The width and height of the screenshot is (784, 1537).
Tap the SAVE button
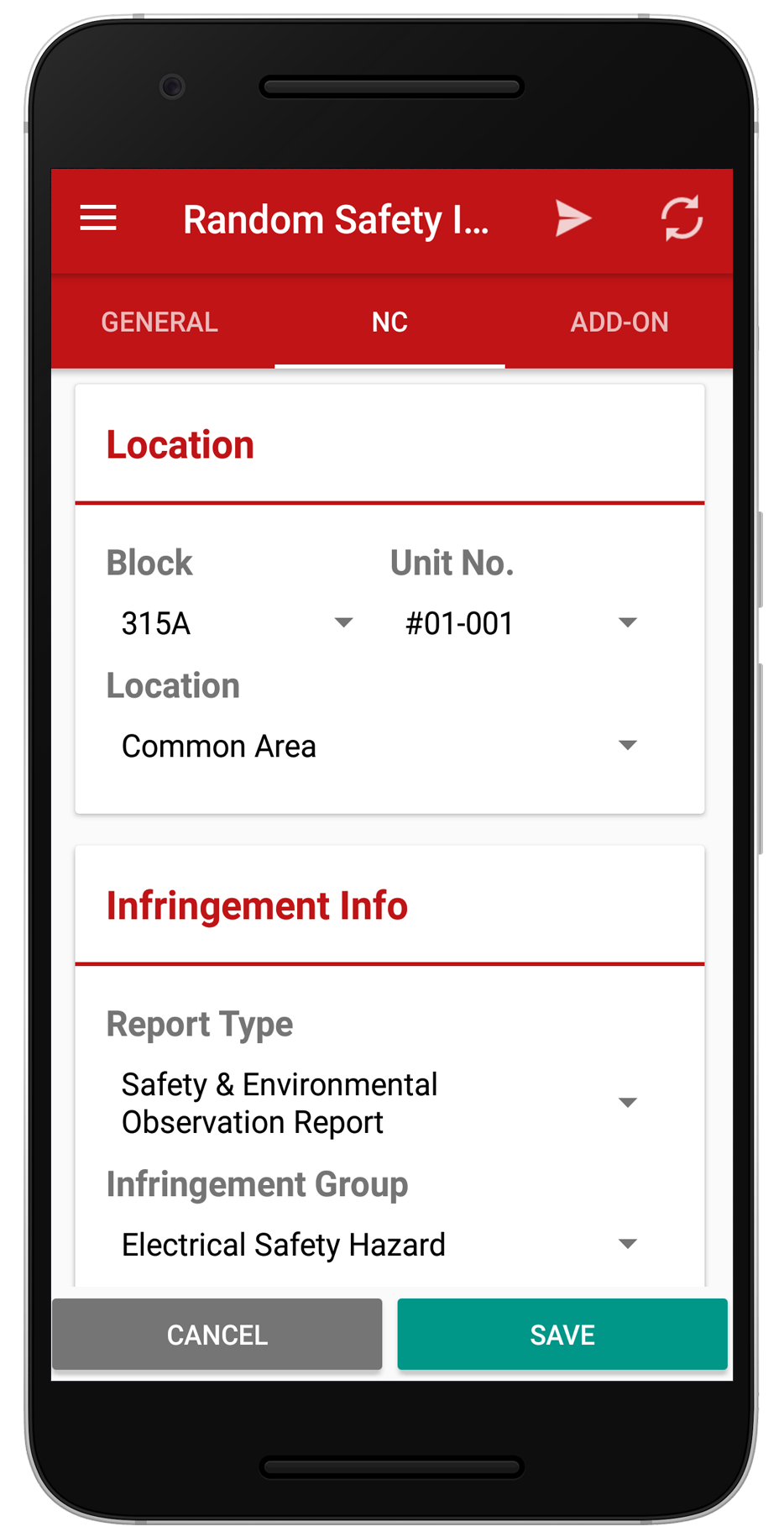(562, 1335)
